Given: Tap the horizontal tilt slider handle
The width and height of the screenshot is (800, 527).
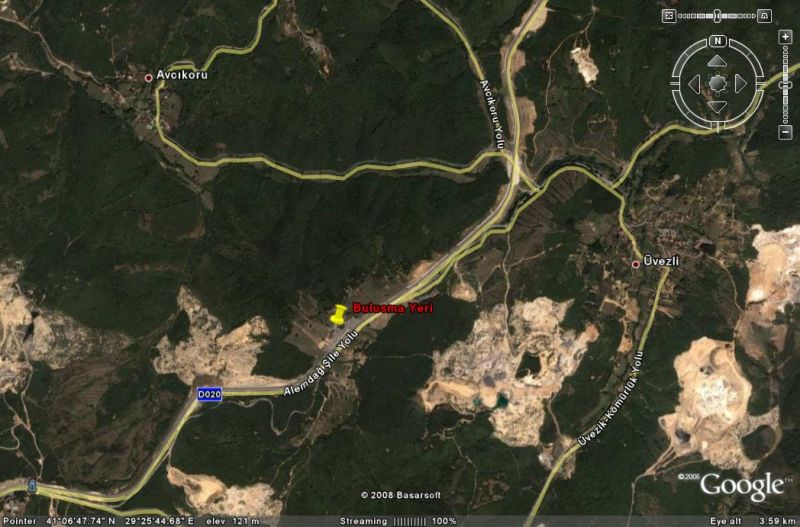Looking at the screenshot, I should pos(717,16).
